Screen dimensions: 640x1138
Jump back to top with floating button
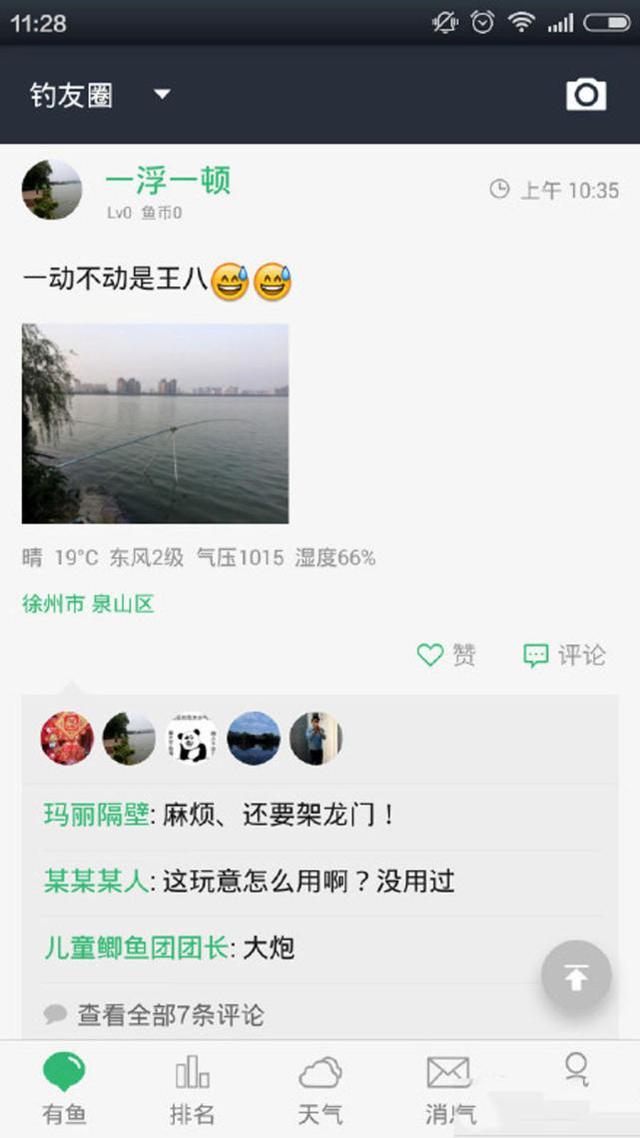click(576, 976)
